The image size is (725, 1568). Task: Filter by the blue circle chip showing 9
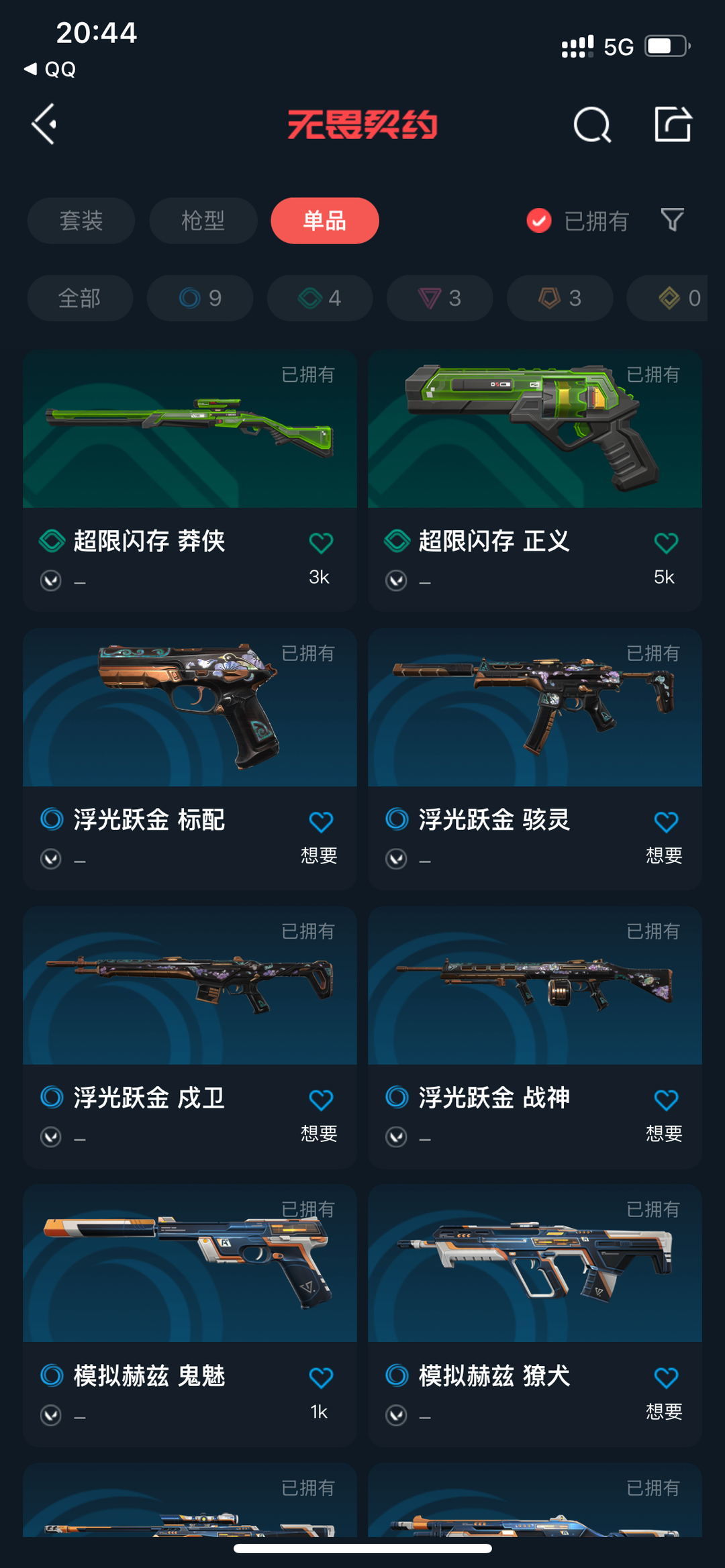pos(200,298)
